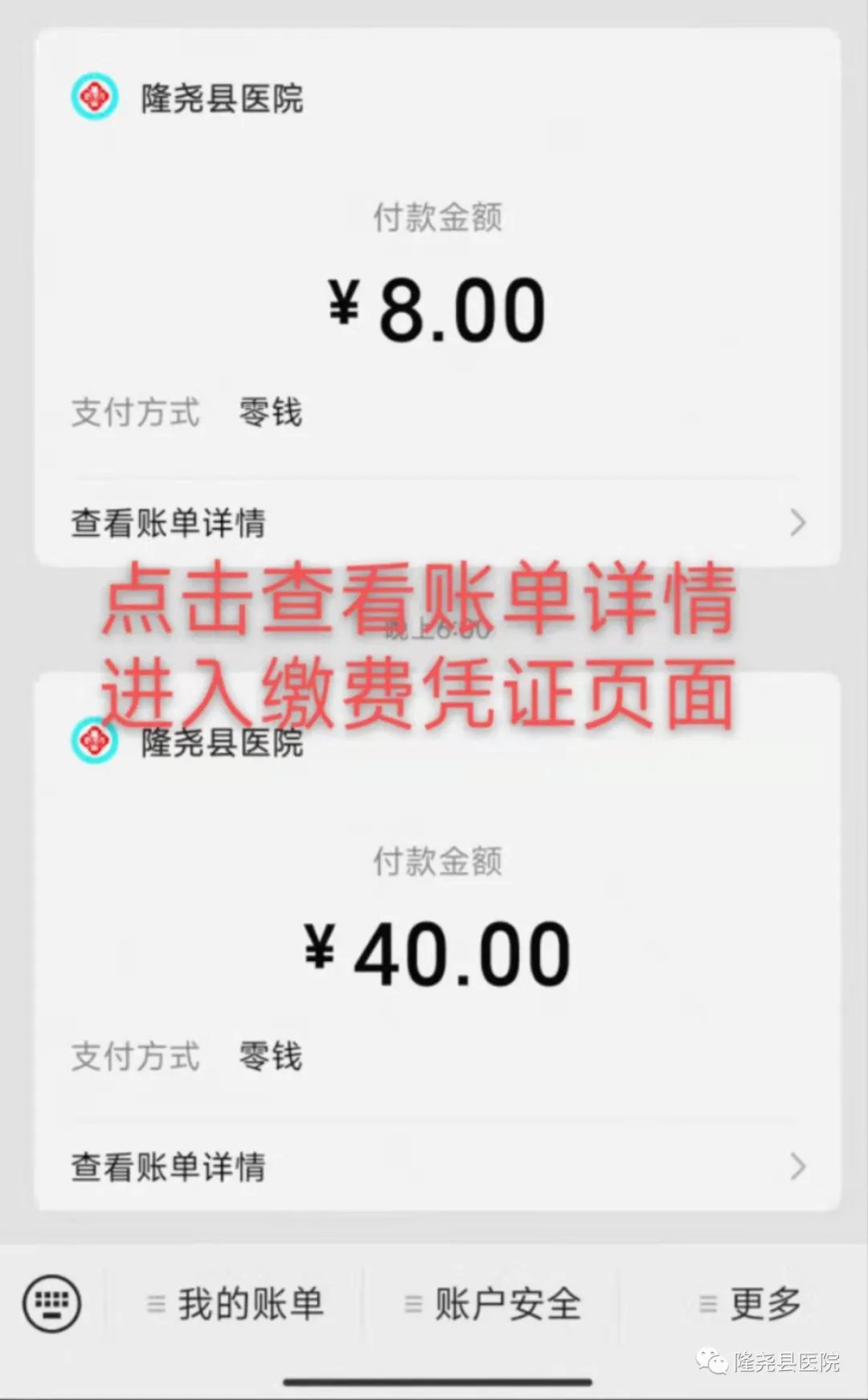Expand the 更多 menu
The image size is (868, 1400).
point(750,1304)
